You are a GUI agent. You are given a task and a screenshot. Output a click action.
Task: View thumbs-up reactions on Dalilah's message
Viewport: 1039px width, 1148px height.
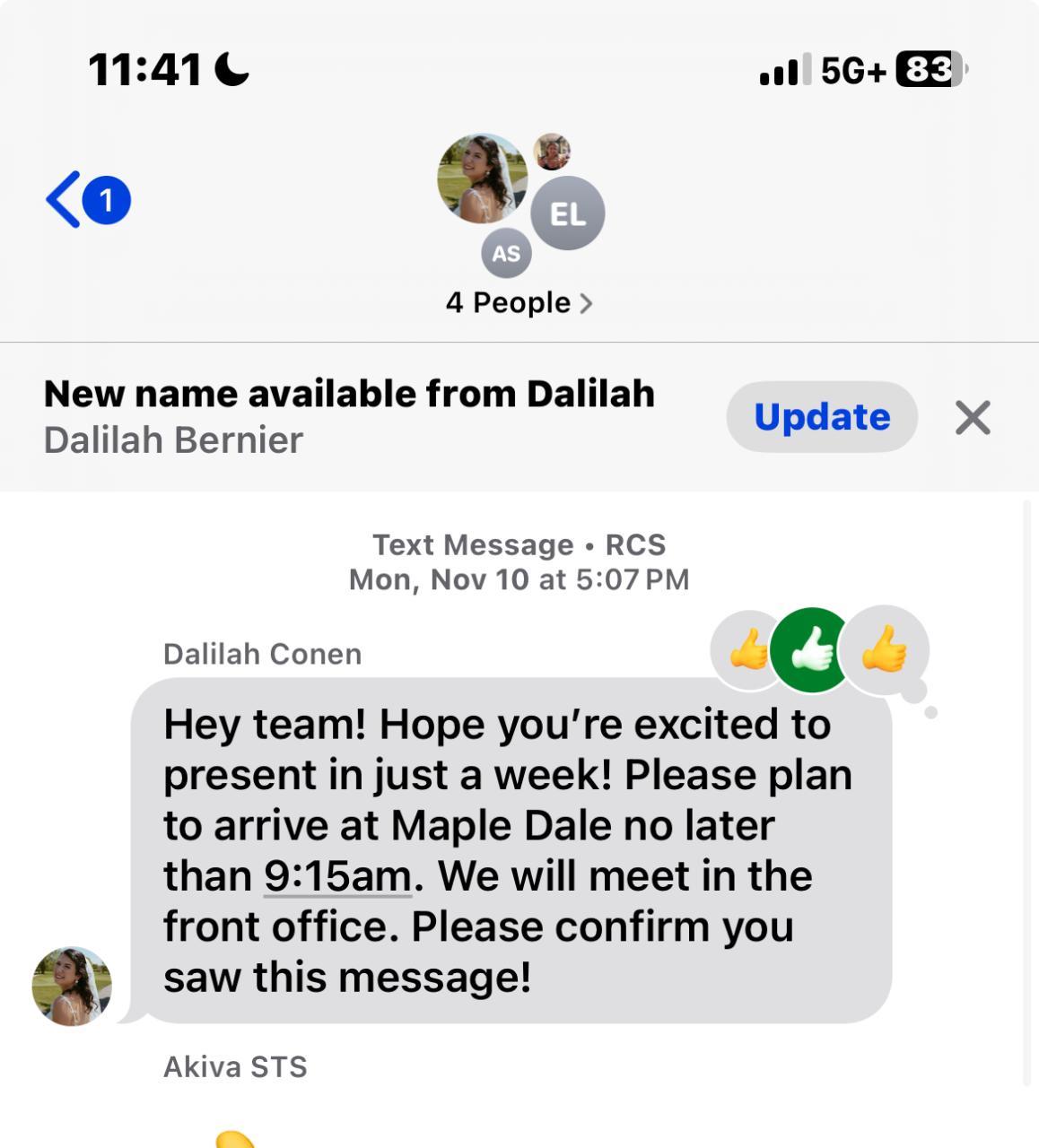click(x=815, y=650)
